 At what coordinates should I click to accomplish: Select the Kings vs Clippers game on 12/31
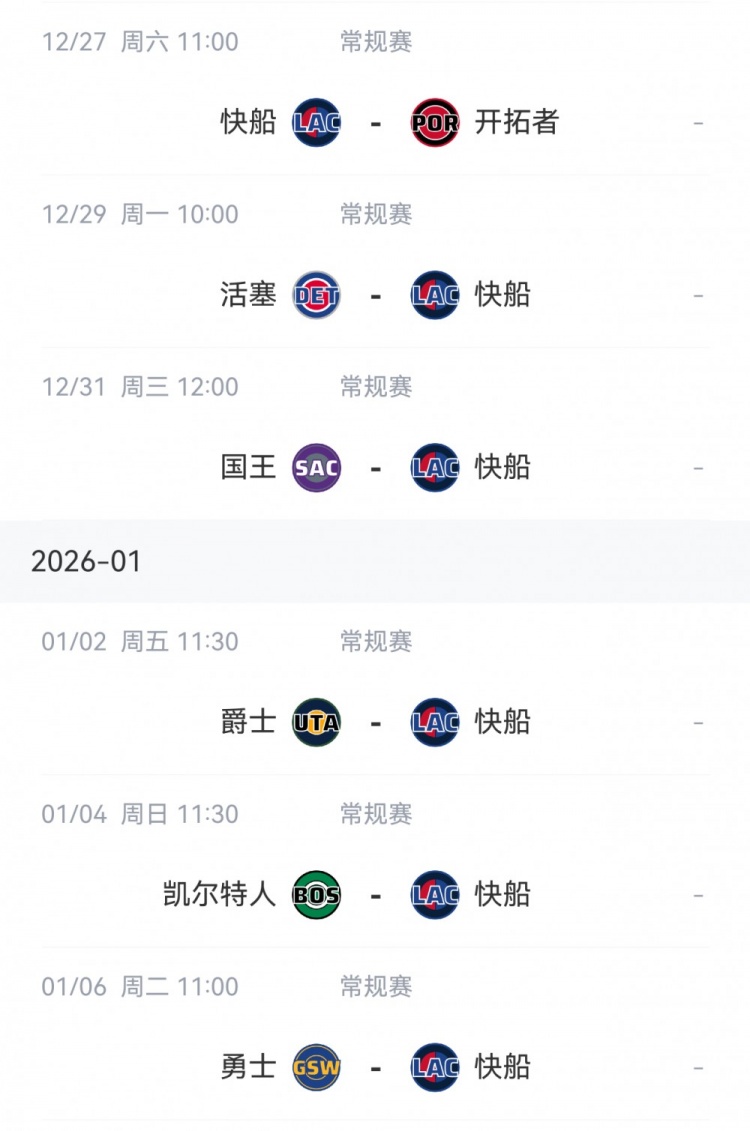click(376, 468)
